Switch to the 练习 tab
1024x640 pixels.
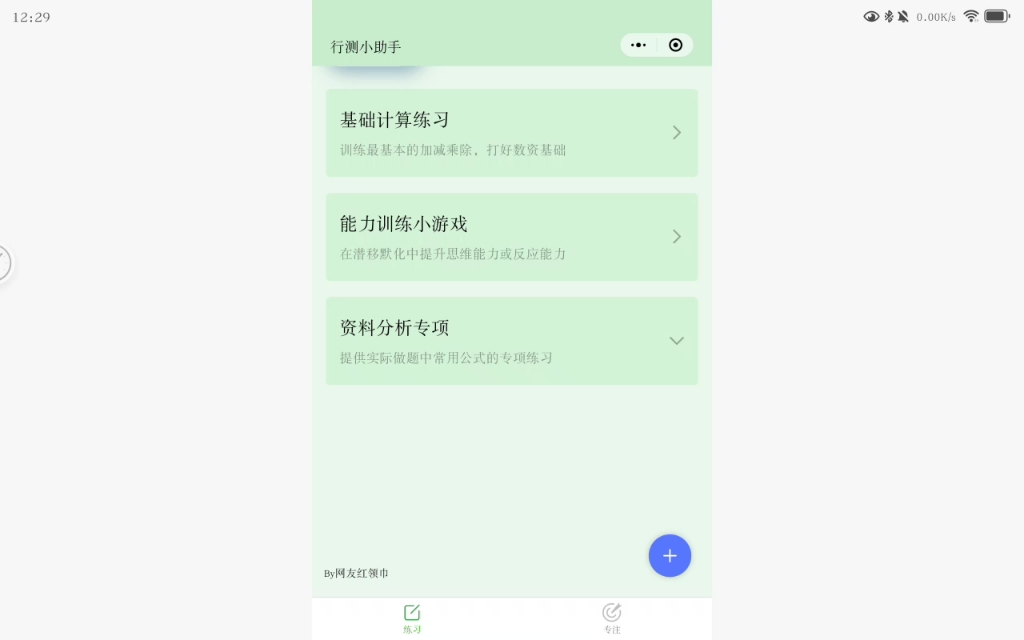point(412,618)
